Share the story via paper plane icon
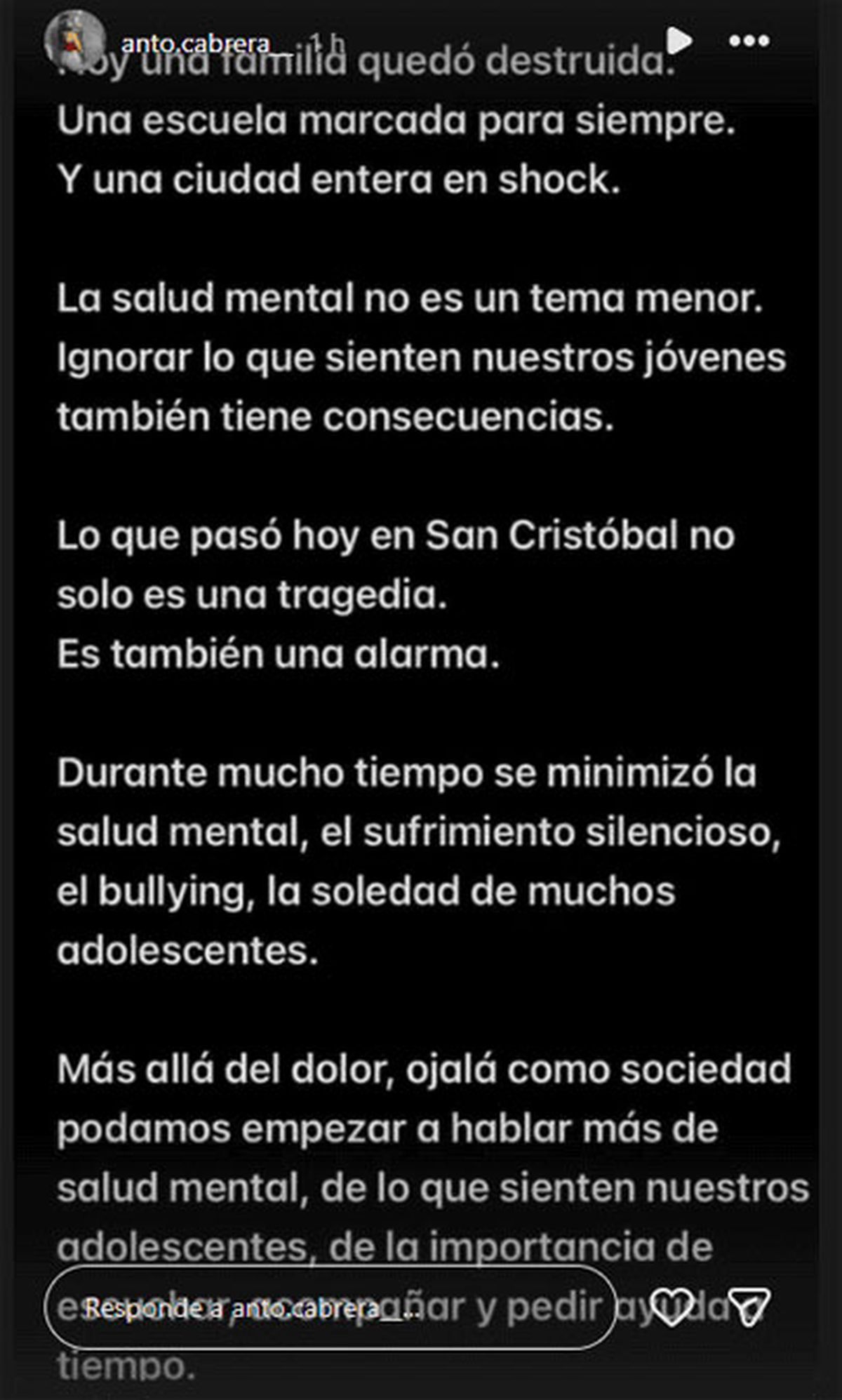This screenshot has height=1400, width=842. pyautogui.click(x=750, y=1307)
